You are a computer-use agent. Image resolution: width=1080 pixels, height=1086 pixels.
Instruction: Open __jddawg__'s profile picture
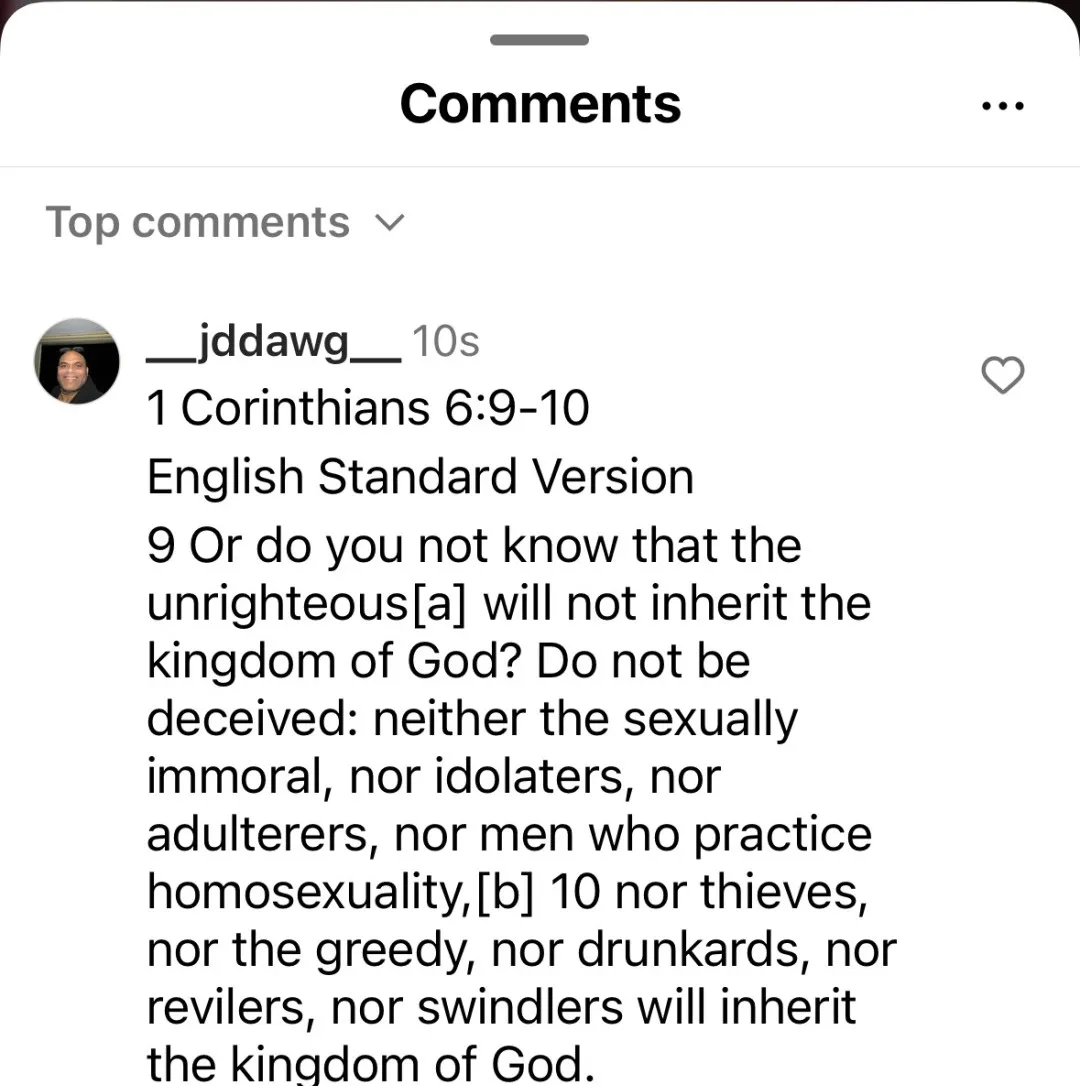(x=77, y=361)
